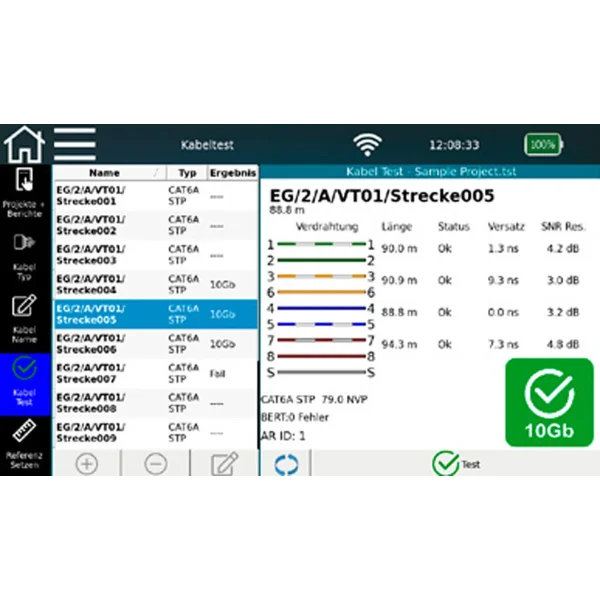The width and height of the screenshot is (600, 600).
Task: Open Projekte + Berichte section
Action: (25, 190)
